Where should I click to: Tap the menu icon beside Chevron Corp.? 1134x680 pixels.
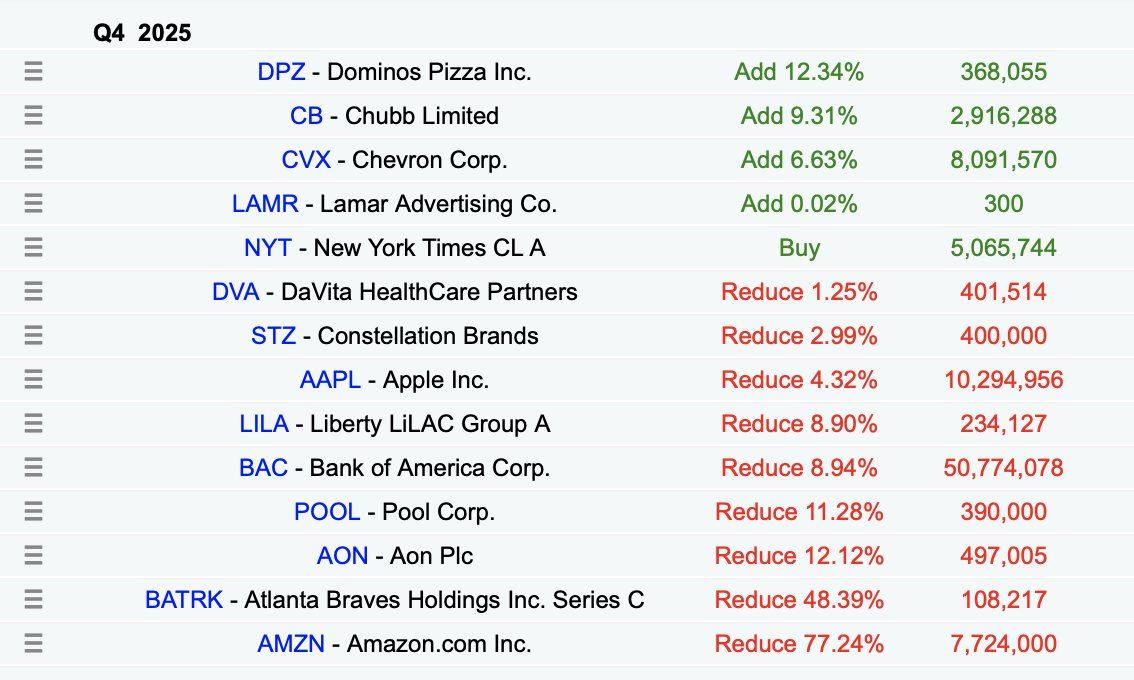[33, 160]
